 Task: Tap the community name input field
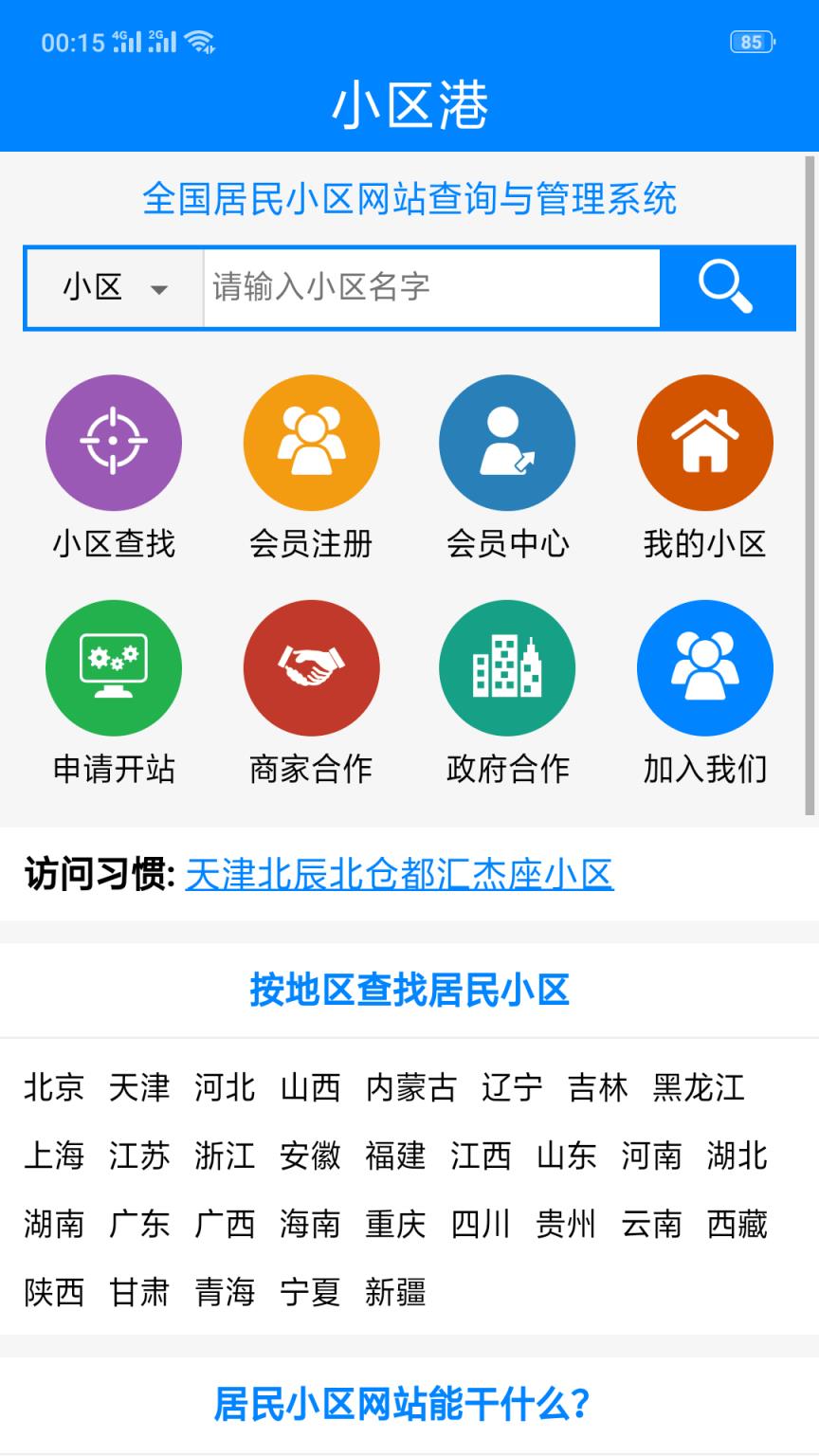click(427, 288)
